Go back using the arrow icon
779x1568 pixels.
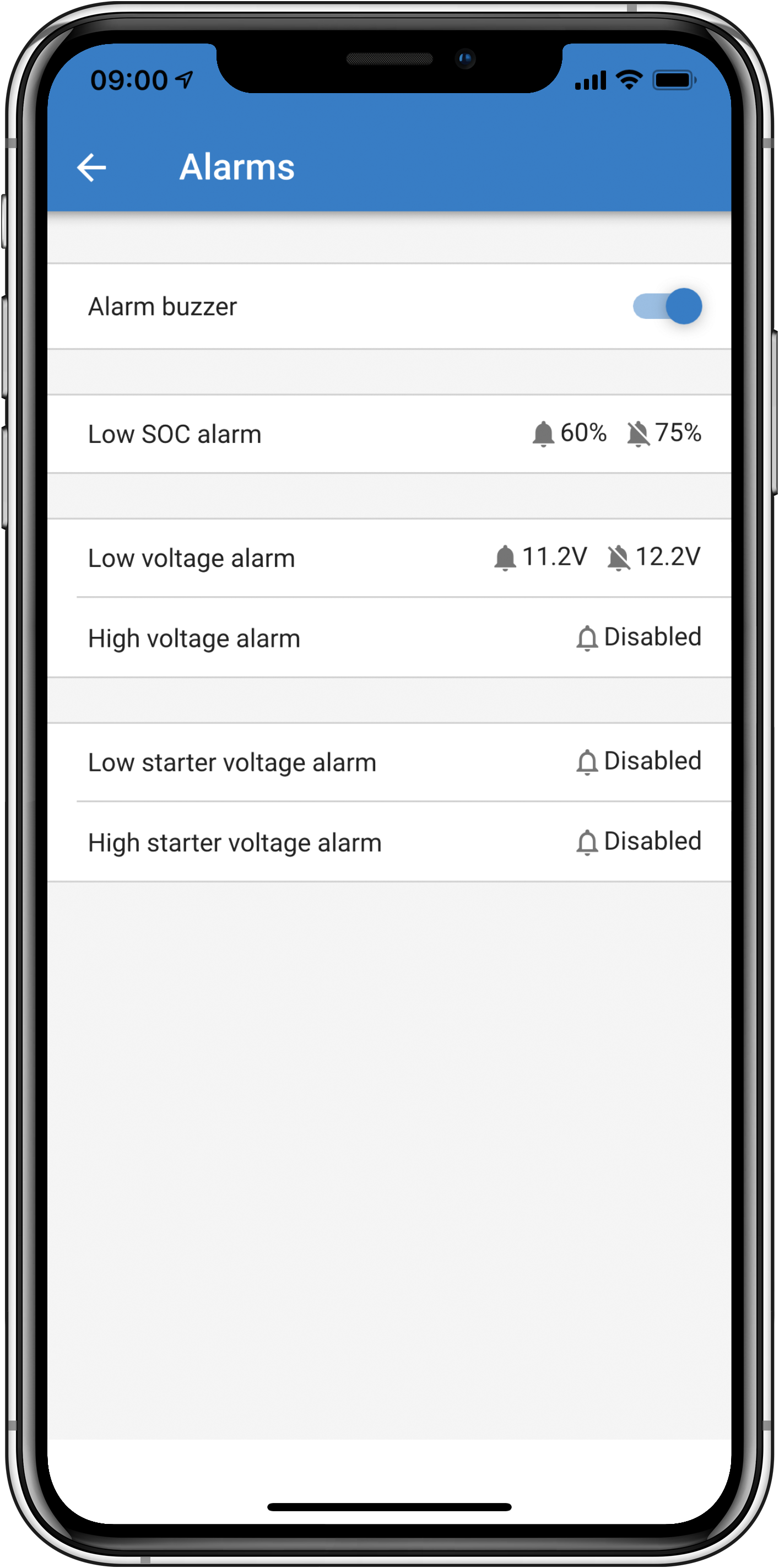click(92, 167)
